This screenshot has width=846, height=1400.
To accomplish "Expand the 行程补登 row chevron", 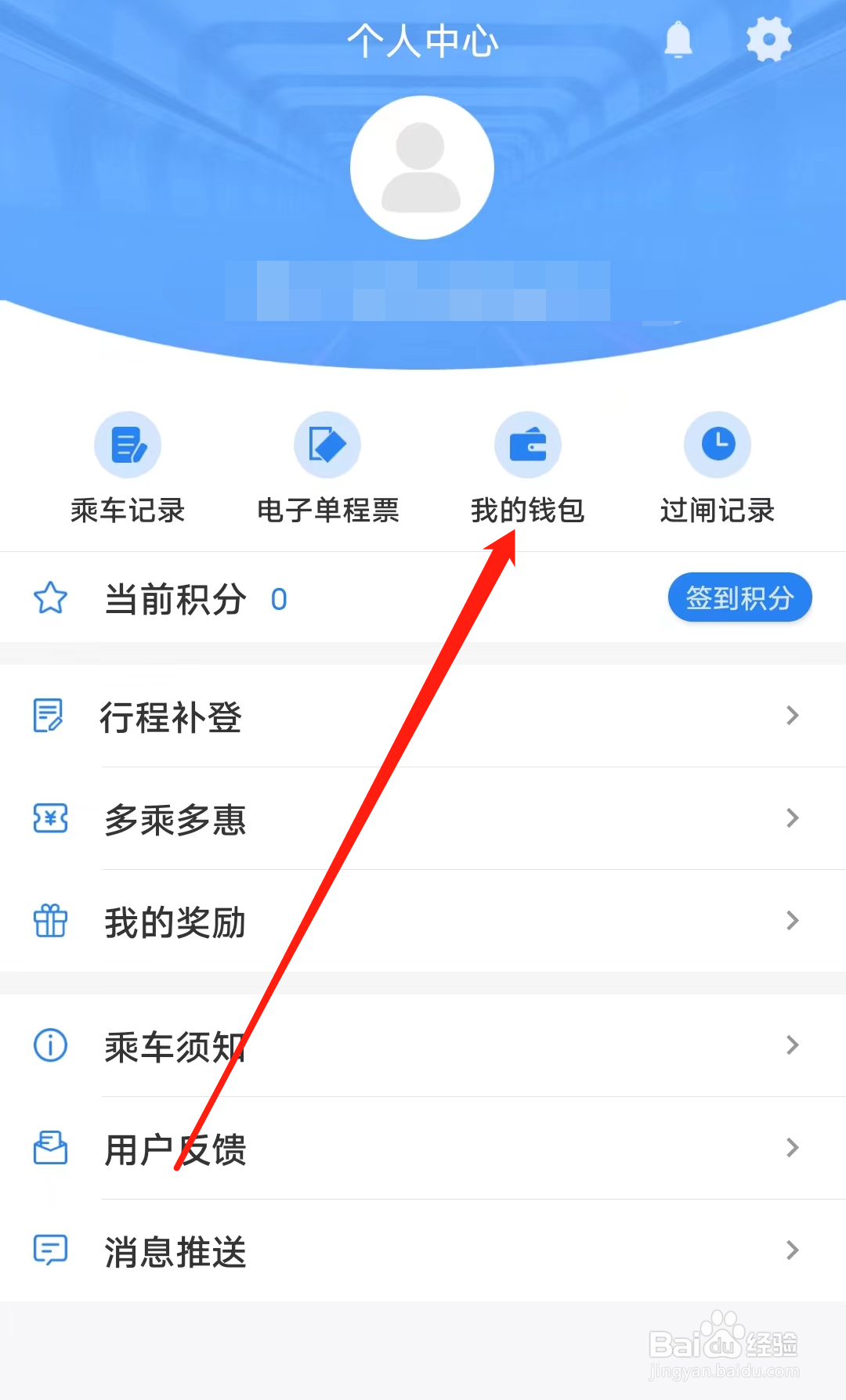I will 791,716.
